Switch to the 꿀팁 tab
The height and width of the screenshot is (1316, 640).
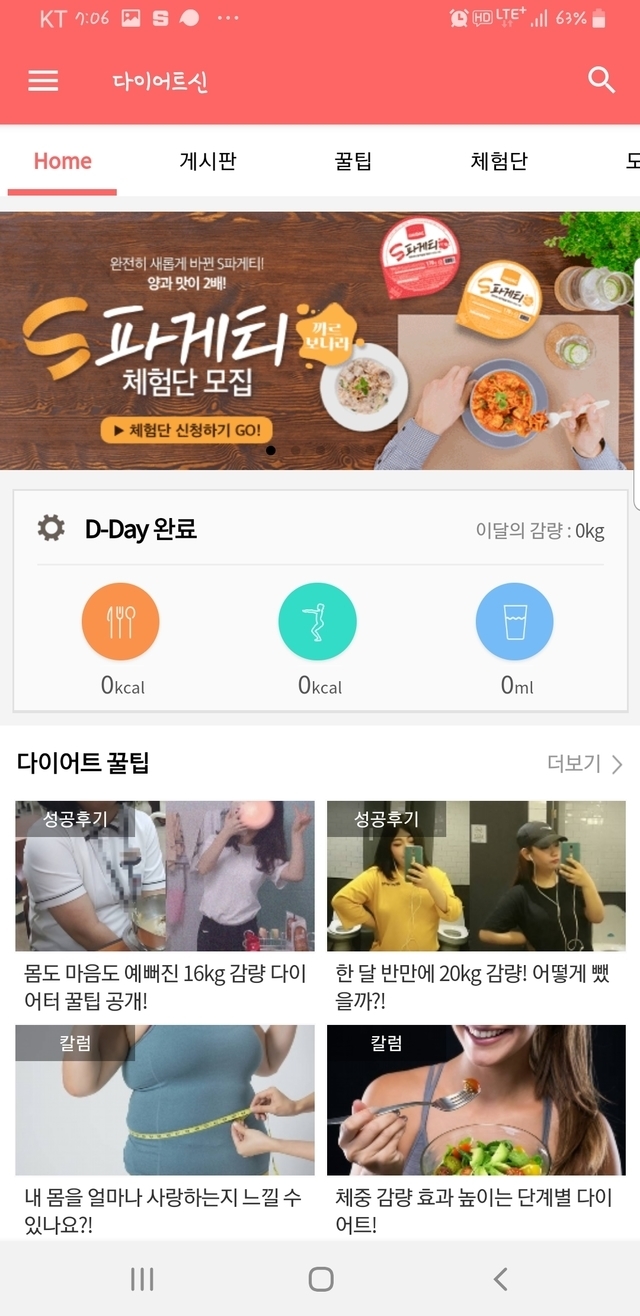tap(353, 161)
